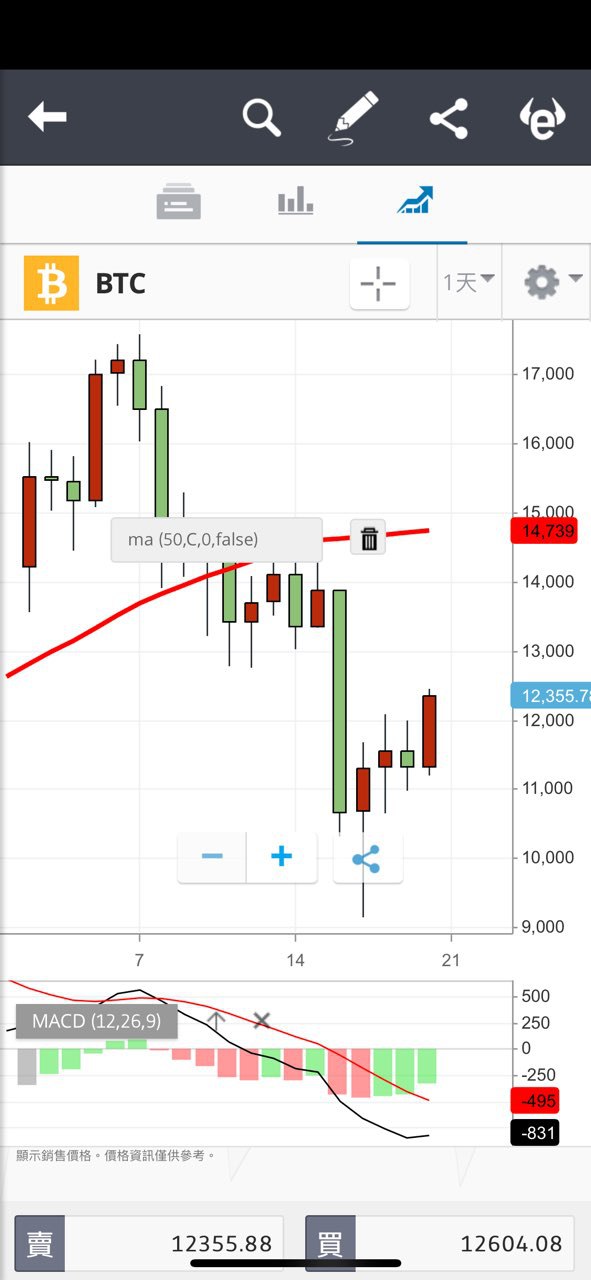Image resolution: width=591 pixels, height=1280 pixels.
Task: Share via the top bar share icon
Action: [449, 119]
